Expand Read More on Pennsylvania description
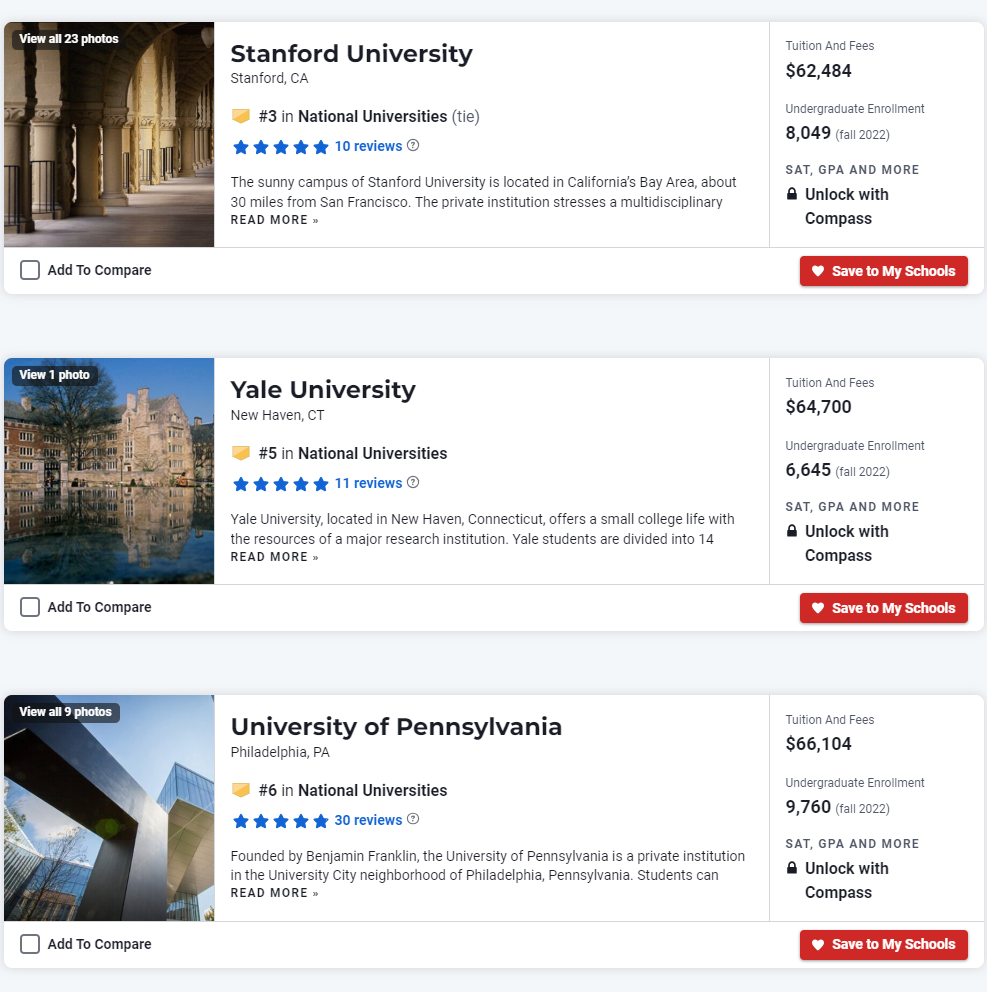 pos(274,894)
